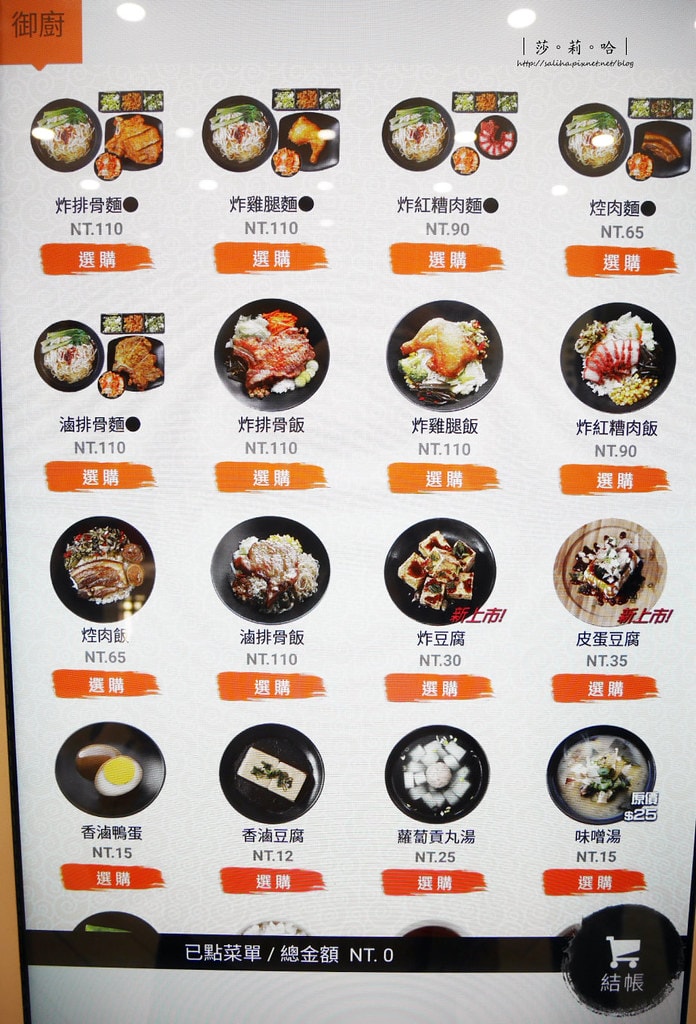The height and width of the screenshot is (1024, 696).
Task: Tap 選購 for 滷排骨麵
Action: point(100,476)
